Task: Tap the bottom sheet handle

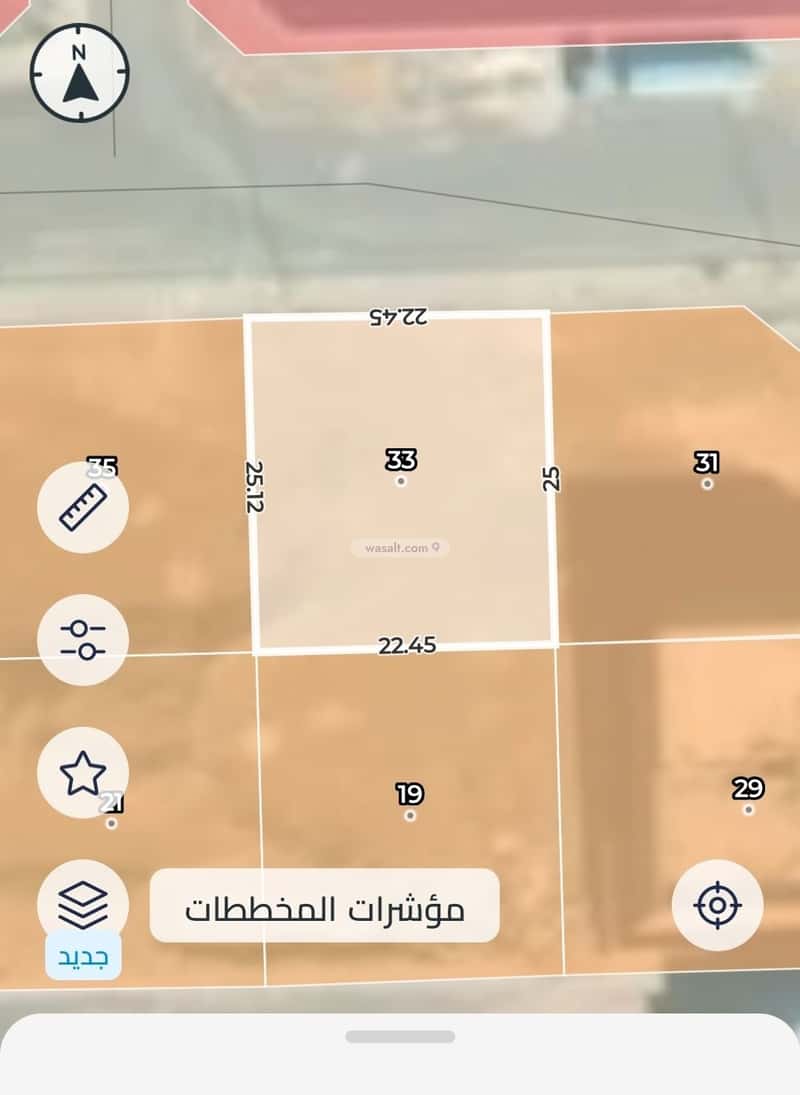Action: 400,1037
